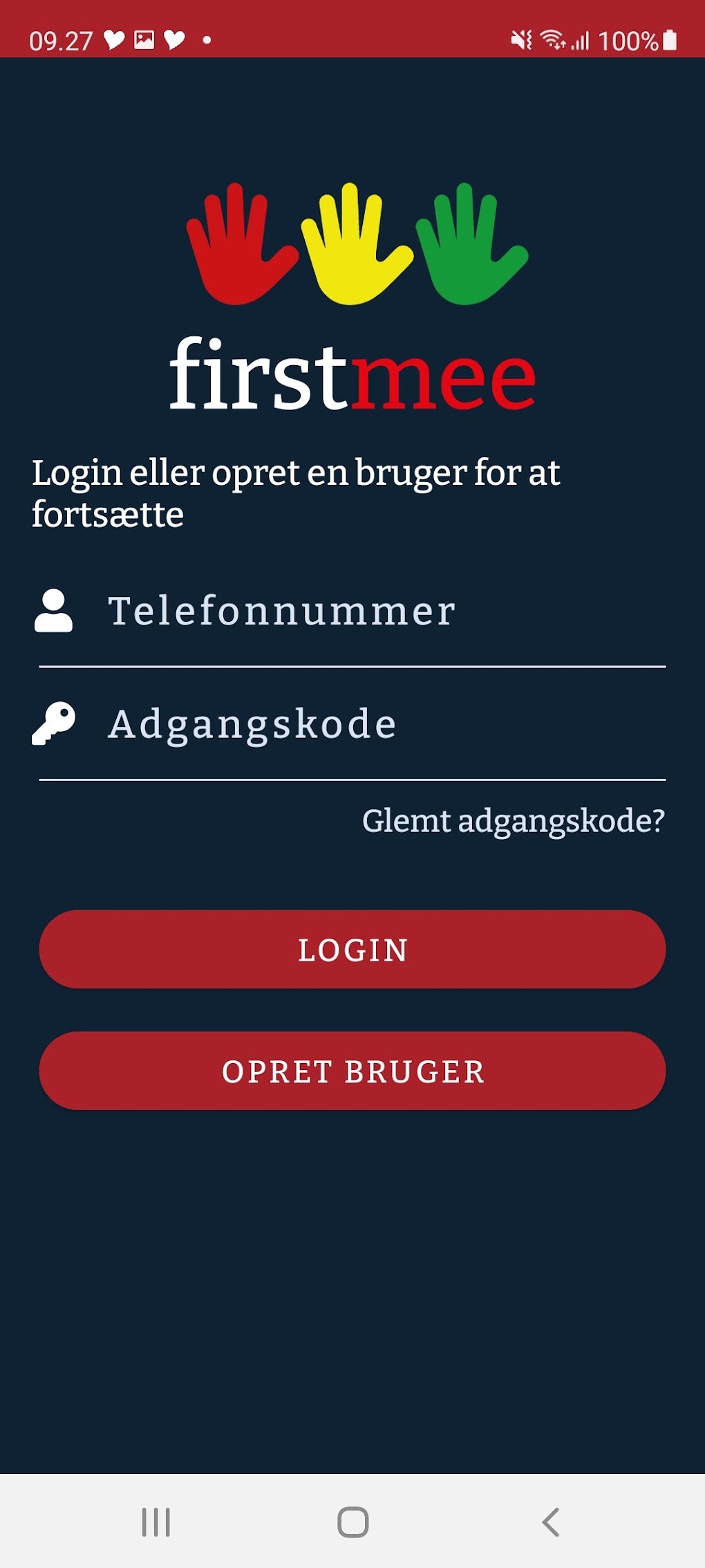Go back with the system back button
The width and height of the screenshot is (705, 1568).
pos(550,1522)
